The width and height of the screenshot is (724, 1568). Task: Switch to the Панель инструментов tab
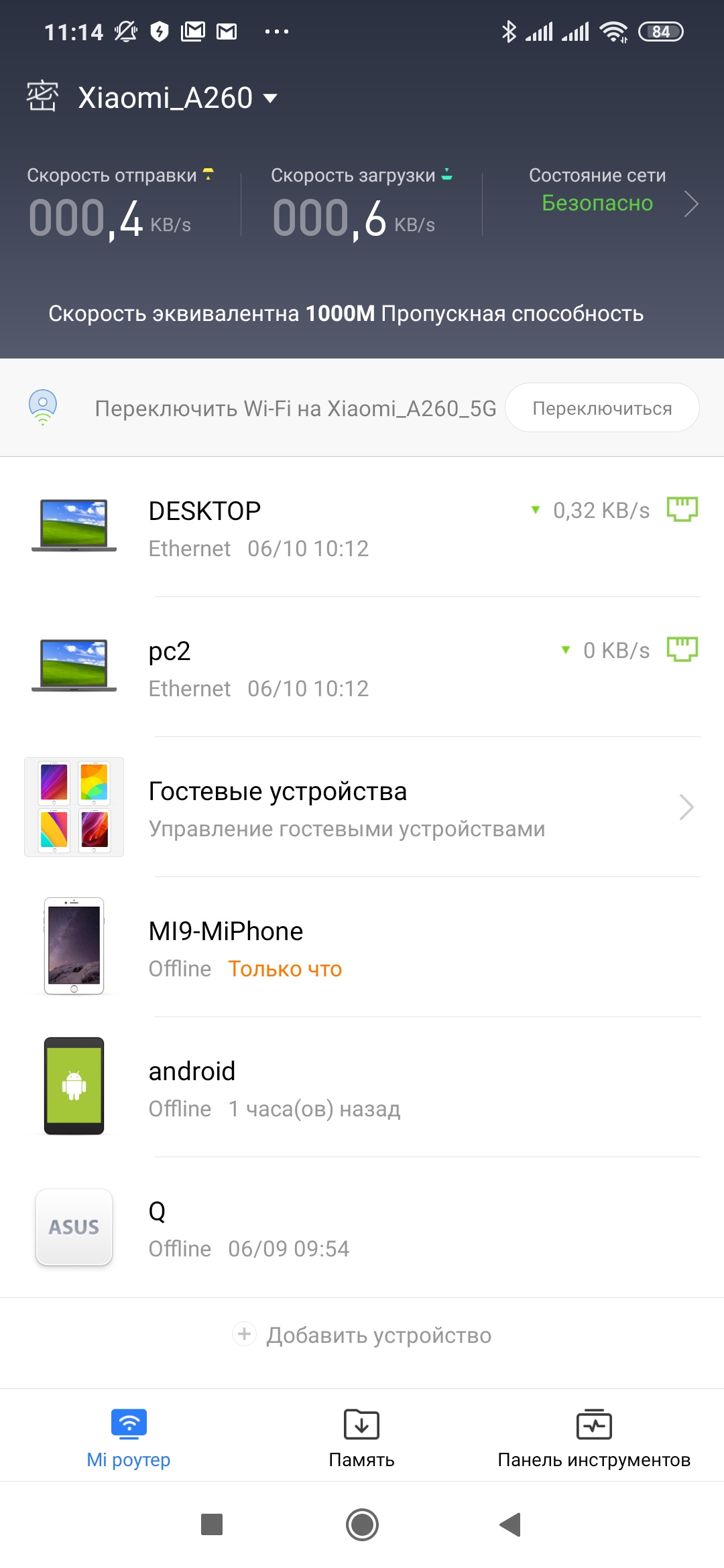(x=594, y=1437)
